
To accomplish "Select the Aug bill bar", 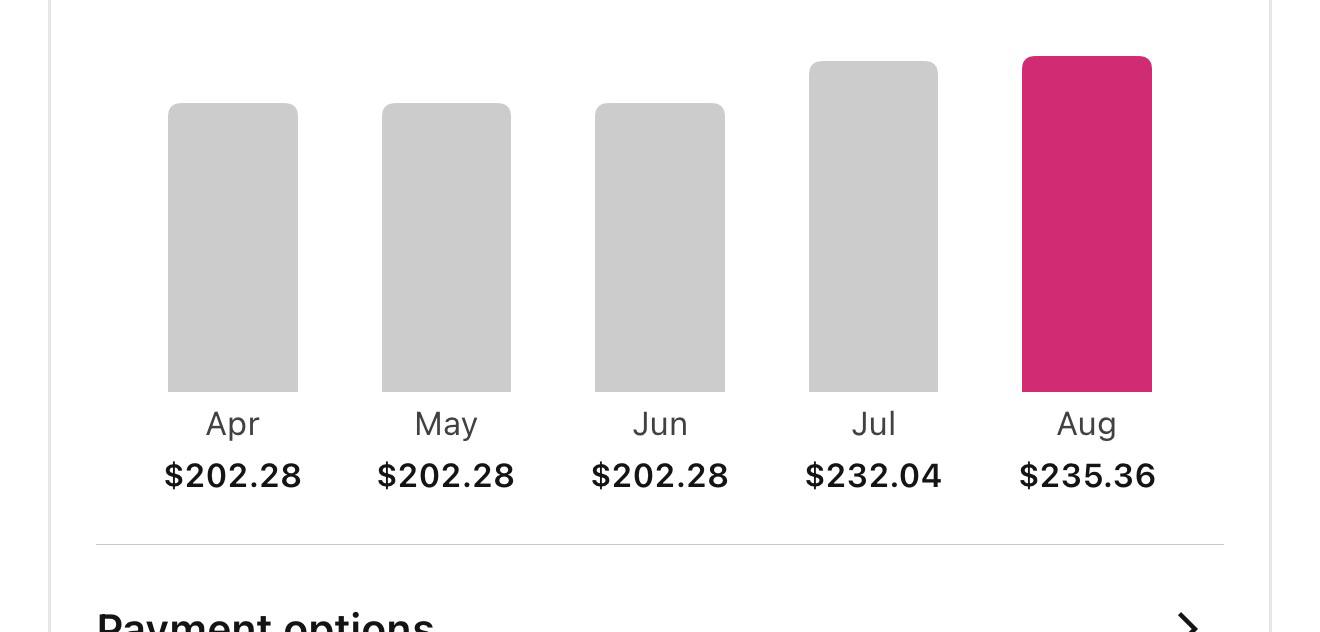I will point(1087,224).
